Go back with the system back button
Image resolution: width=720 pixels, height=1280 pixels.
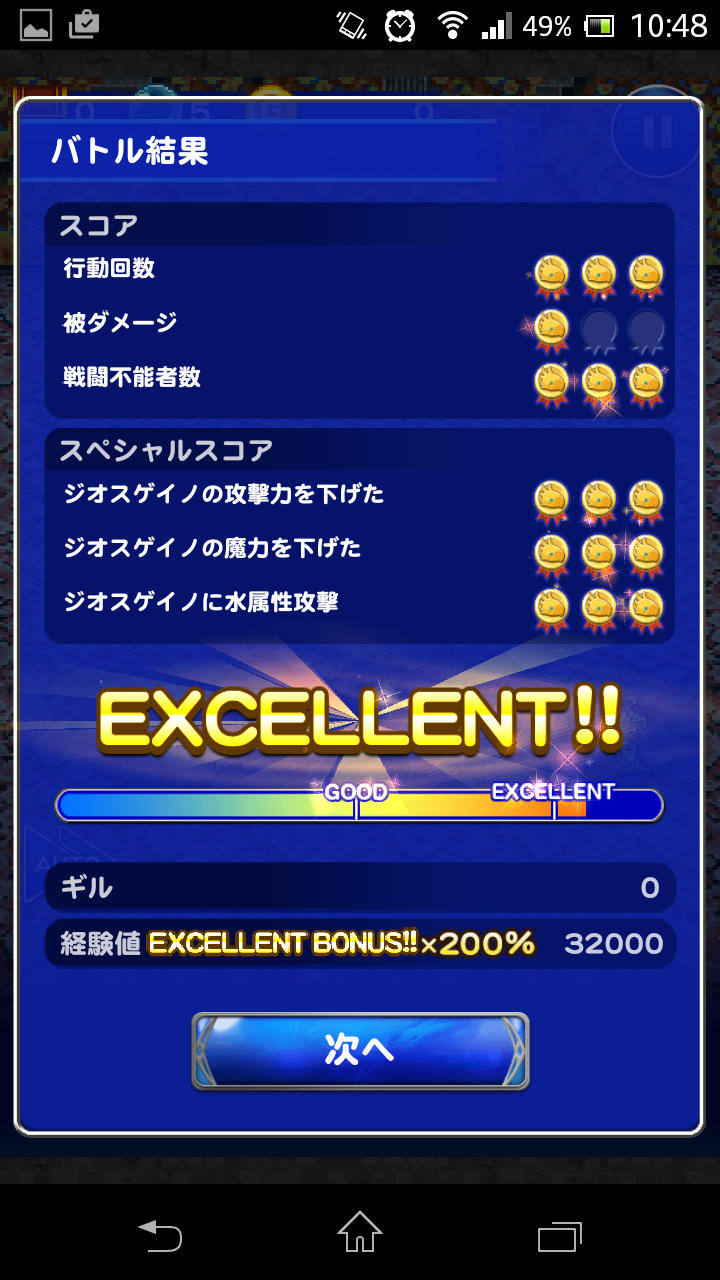160,1235
